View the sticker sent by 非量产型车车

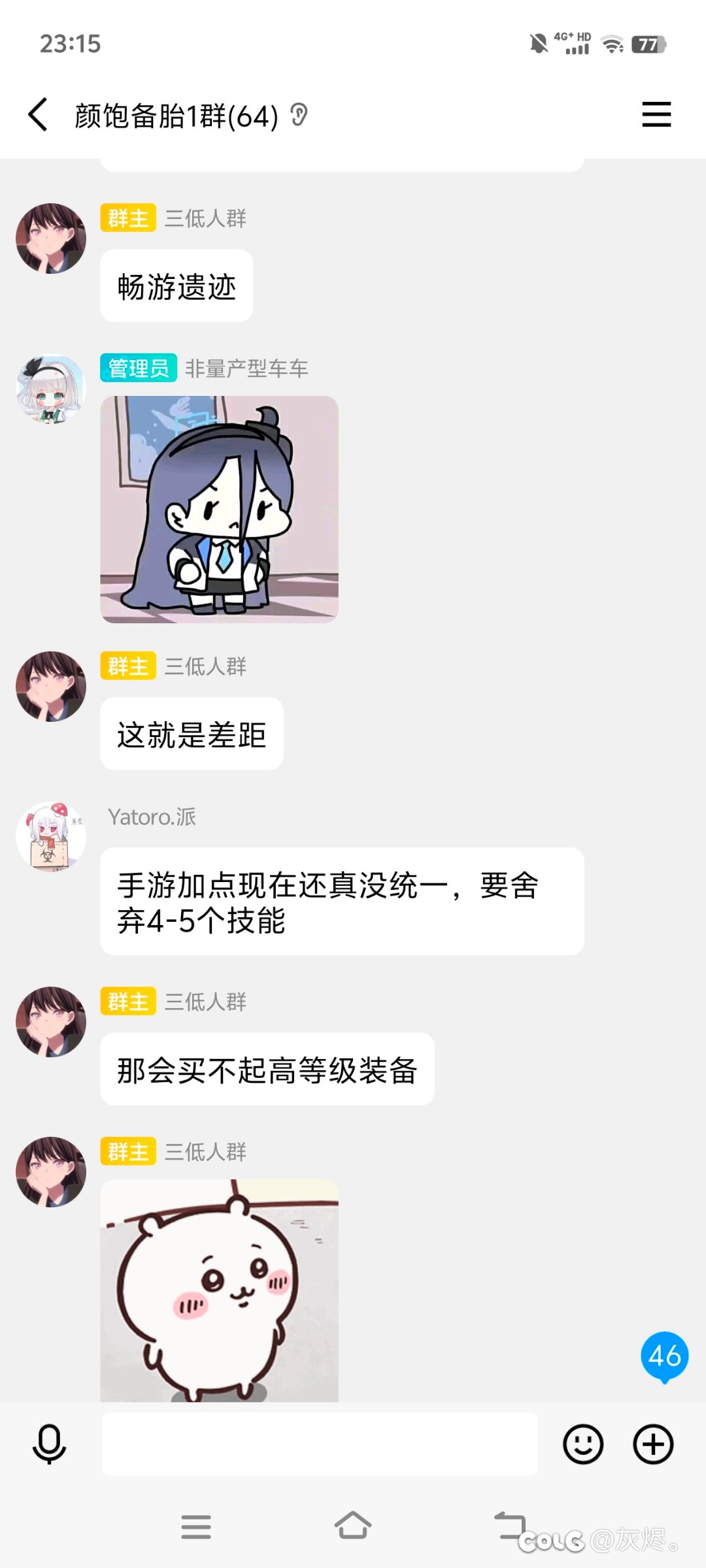tap(219, 510)
